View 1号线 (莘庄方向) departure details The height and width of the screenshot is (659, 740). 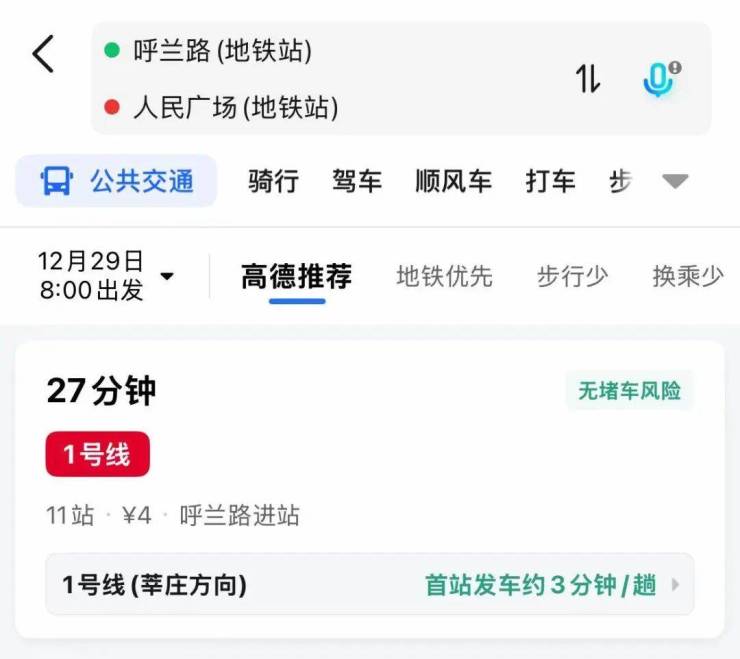370,585
